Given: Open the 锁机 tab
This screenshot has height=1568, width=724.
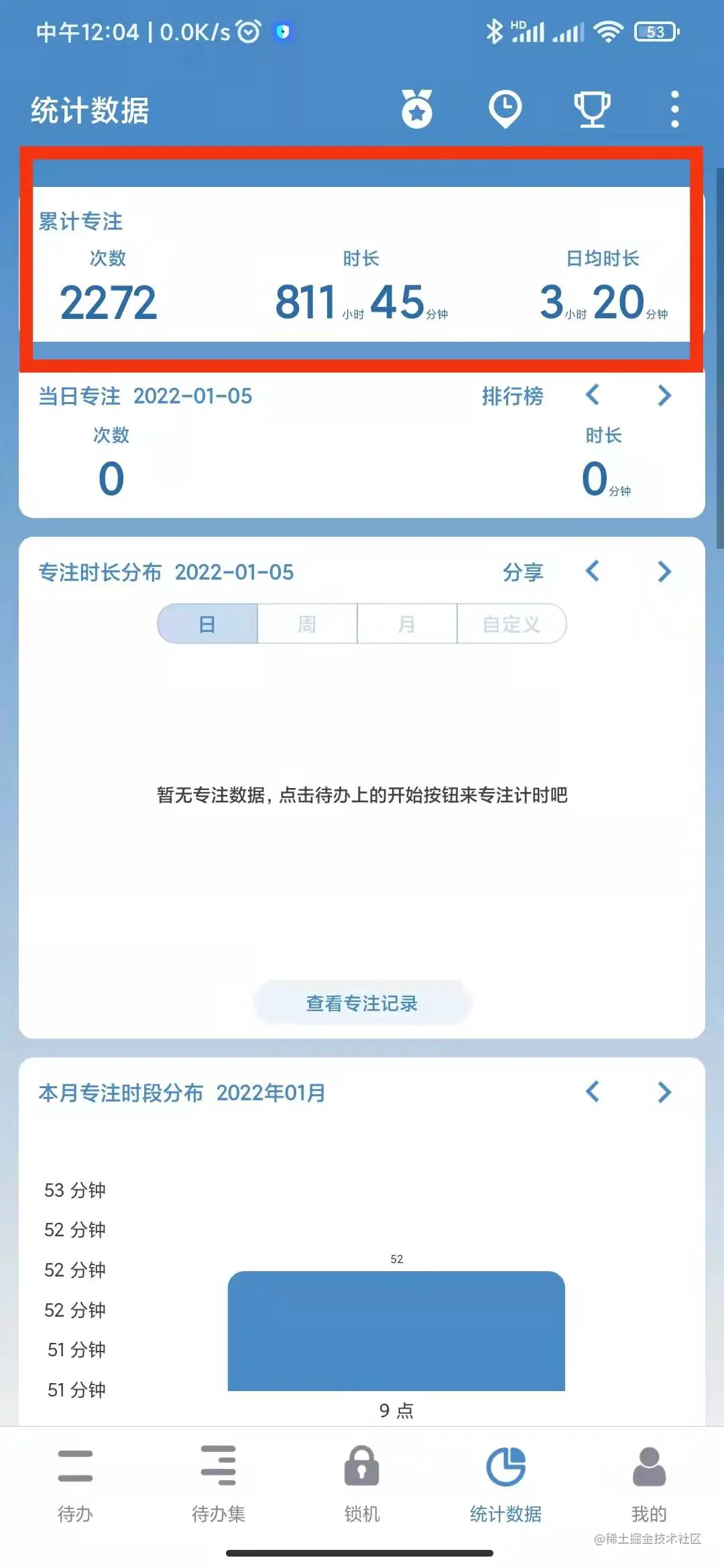Looking at the screenshot, I should (362, 1482).
